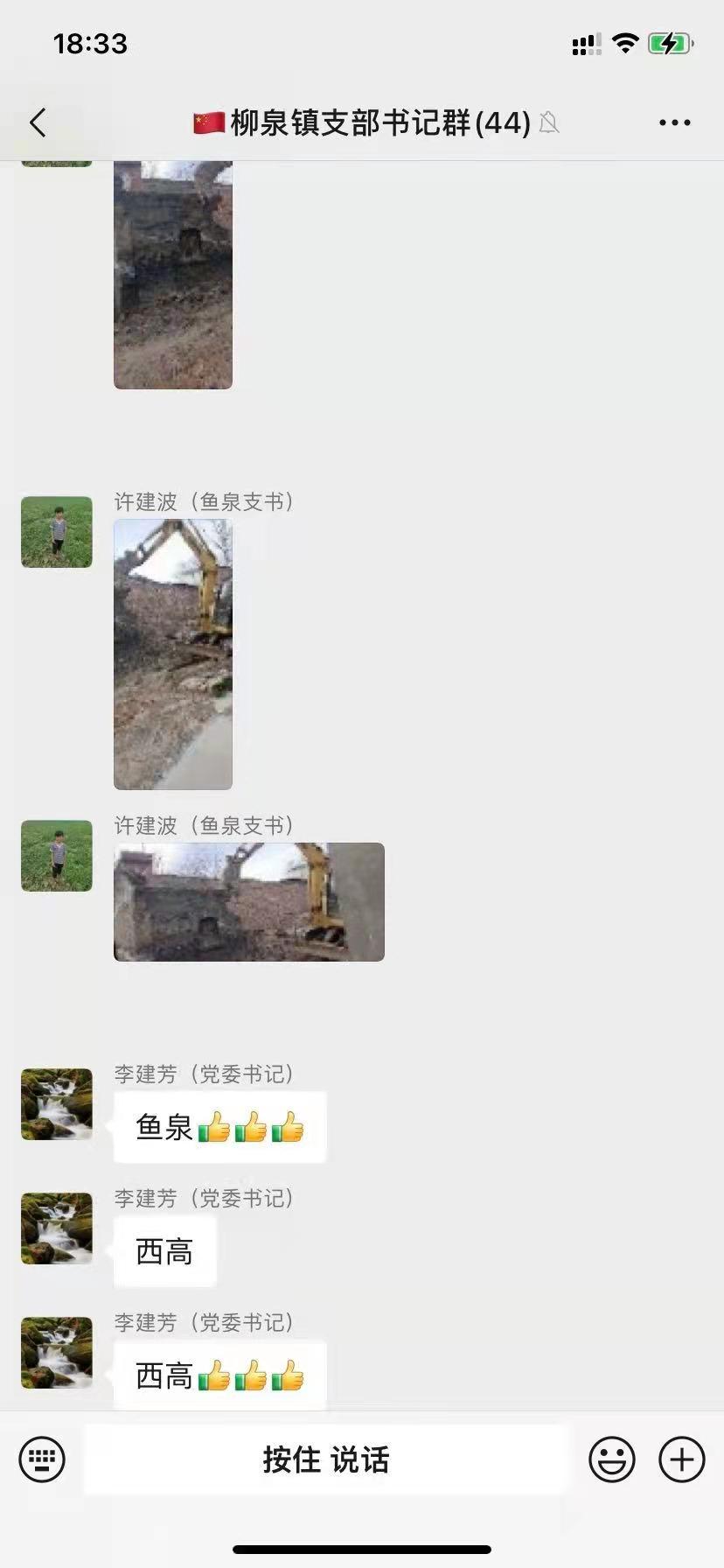Open the plus attachments menu
This screenshot has height=1568, width=724.
[682, 1459]
